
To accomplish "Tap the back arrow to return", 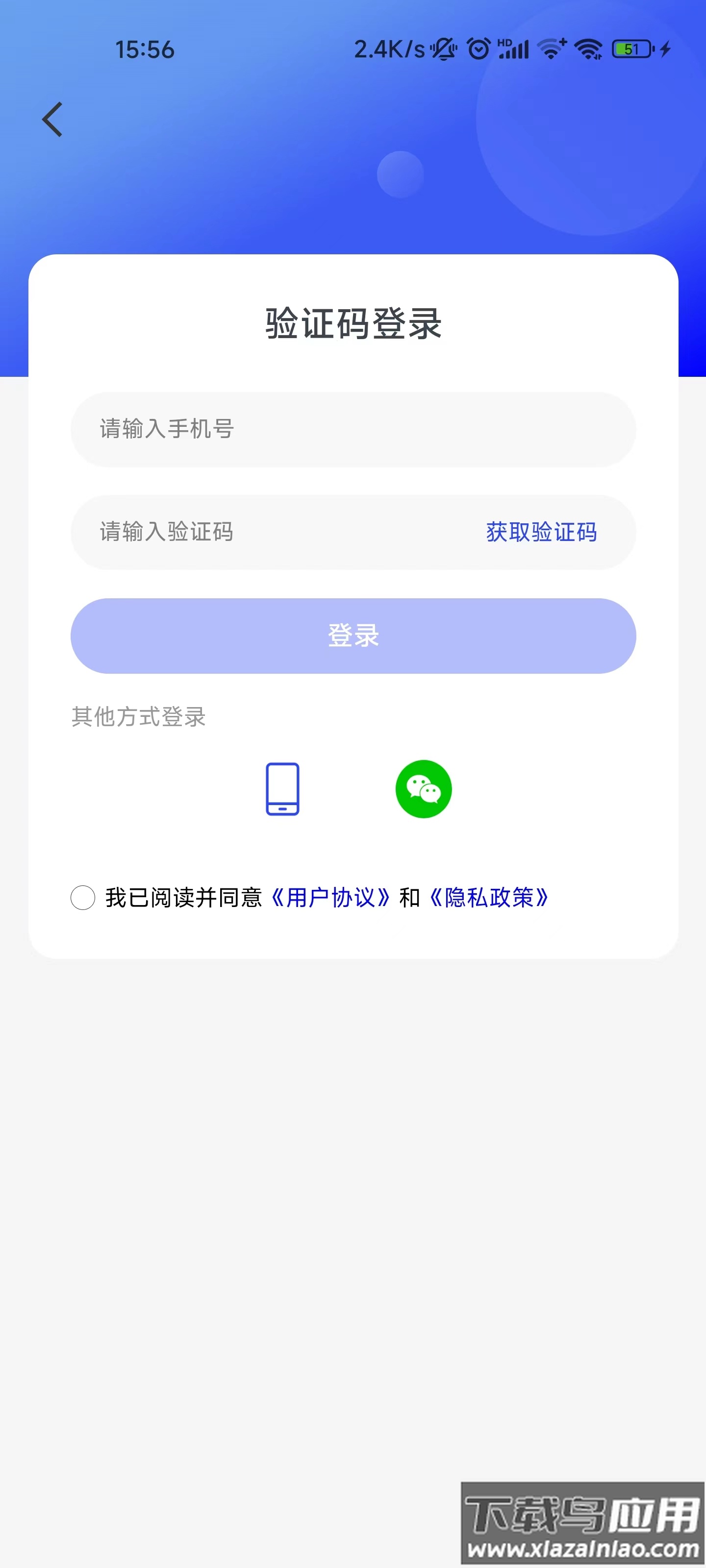I will pyautogui.click(x=52, y=119).
